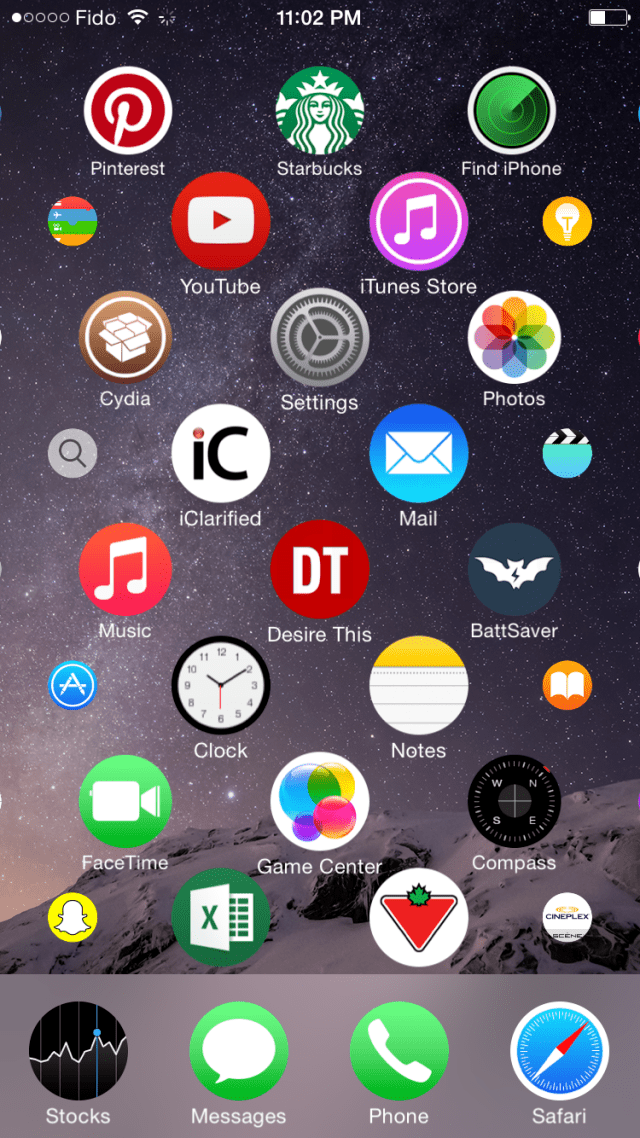The height and width of the screenshot is (1138, 640).
Task: Start FaceTime
Action: [126, 801]
